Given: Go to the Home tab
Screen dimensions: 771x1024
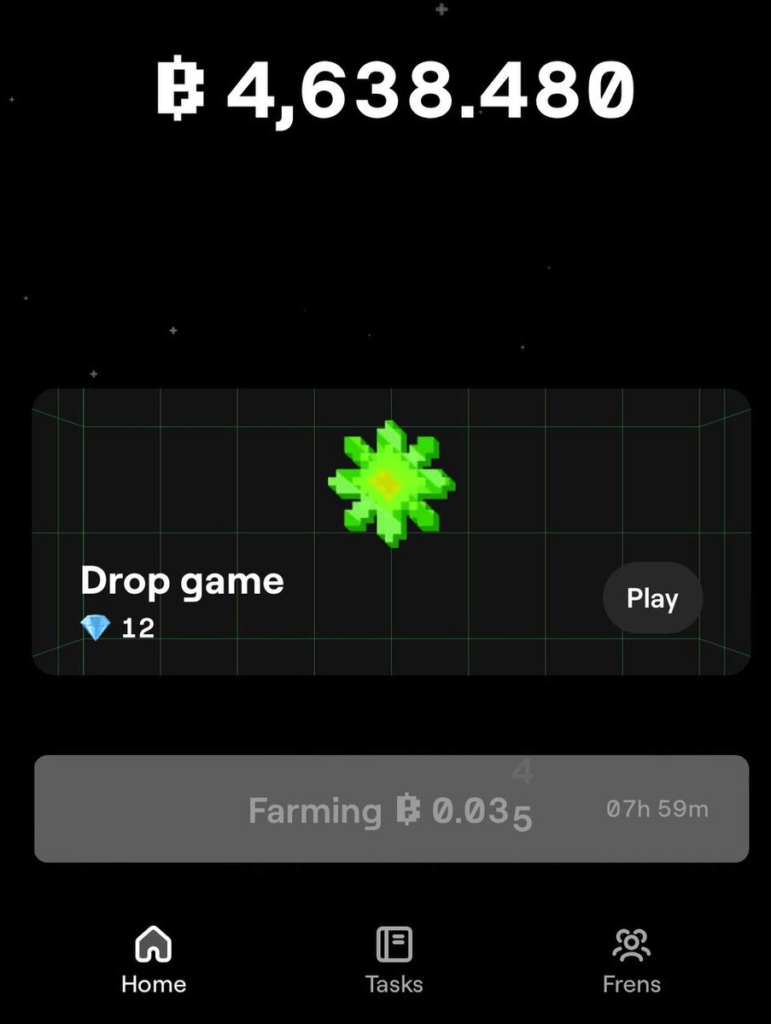Looking at the screenshot, I should tap(153, 959).
